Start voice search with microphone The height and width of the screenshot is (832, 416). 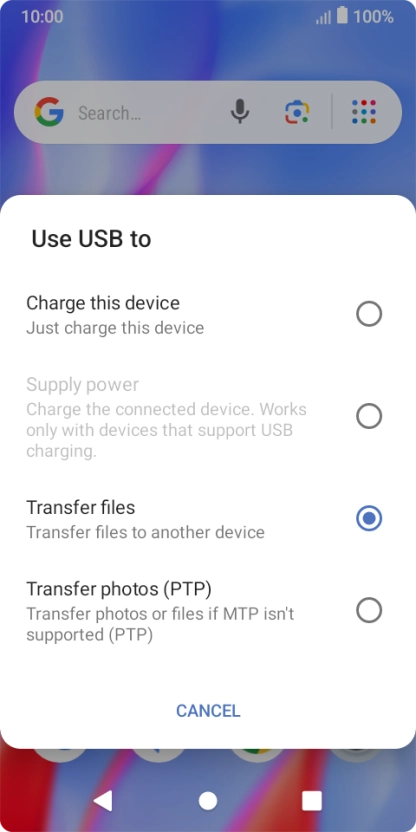pos(240,112)
